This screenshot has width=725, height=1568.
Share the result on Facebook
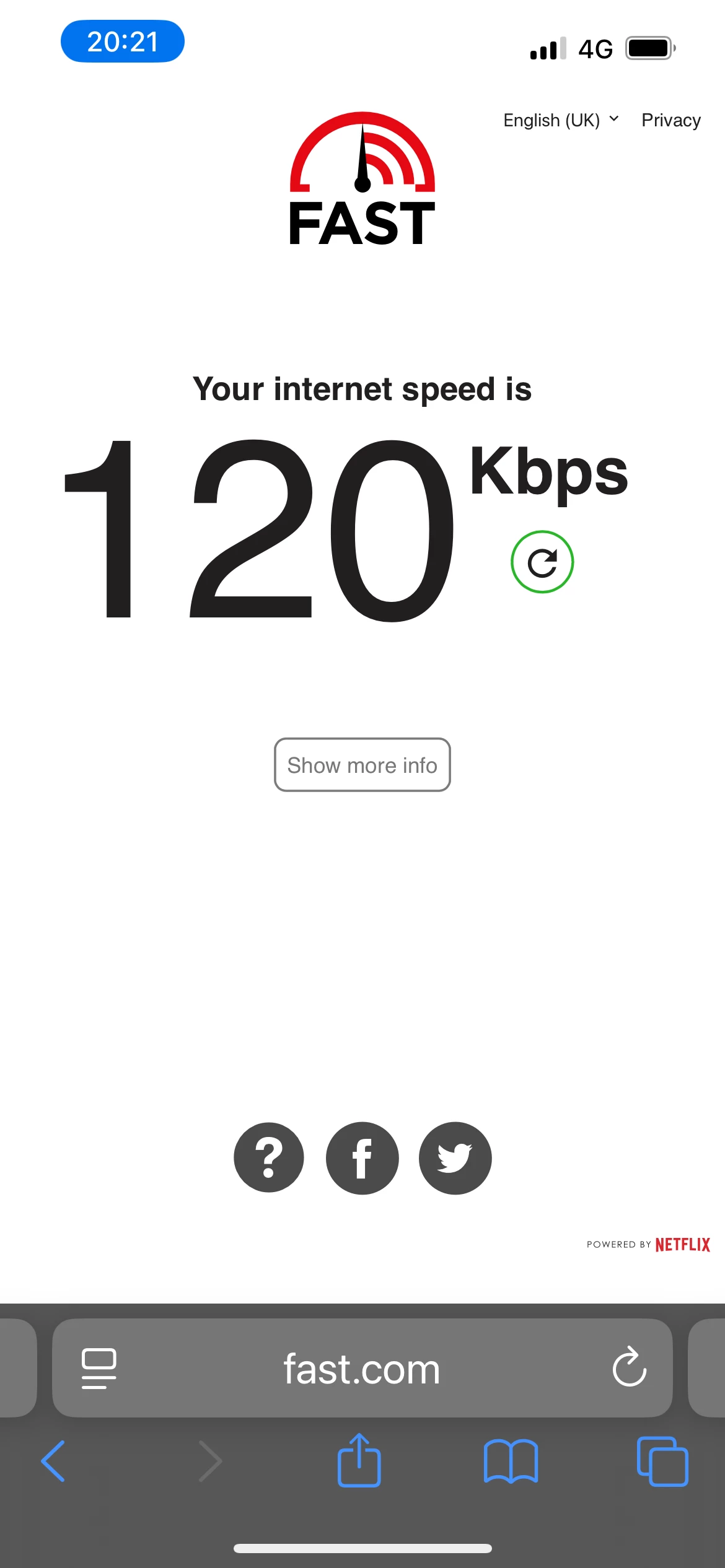(362, 1157)
